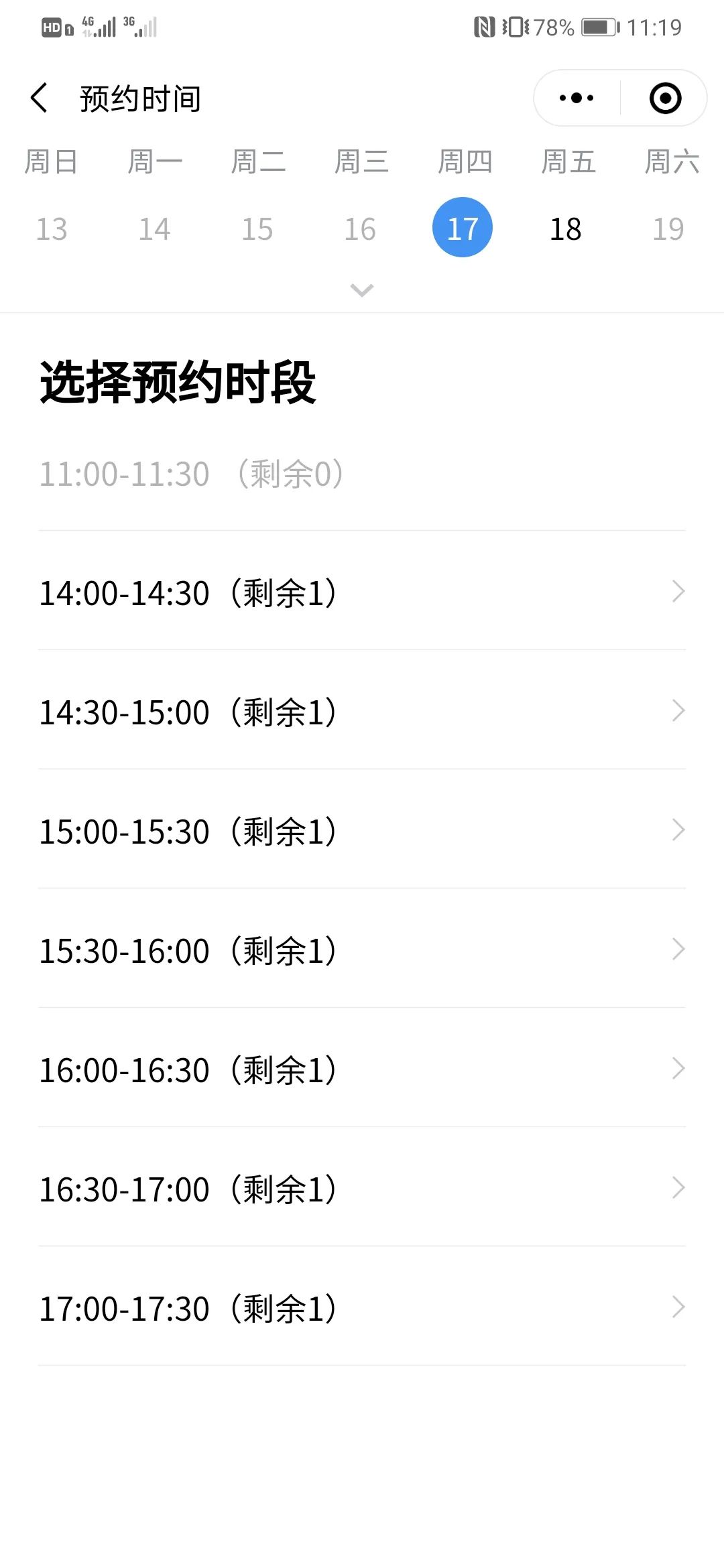Image resolution: width=724 pixels, height=1568 pixels.
Task: Go back from the 预约时间 page
Action: pos(40,98)
